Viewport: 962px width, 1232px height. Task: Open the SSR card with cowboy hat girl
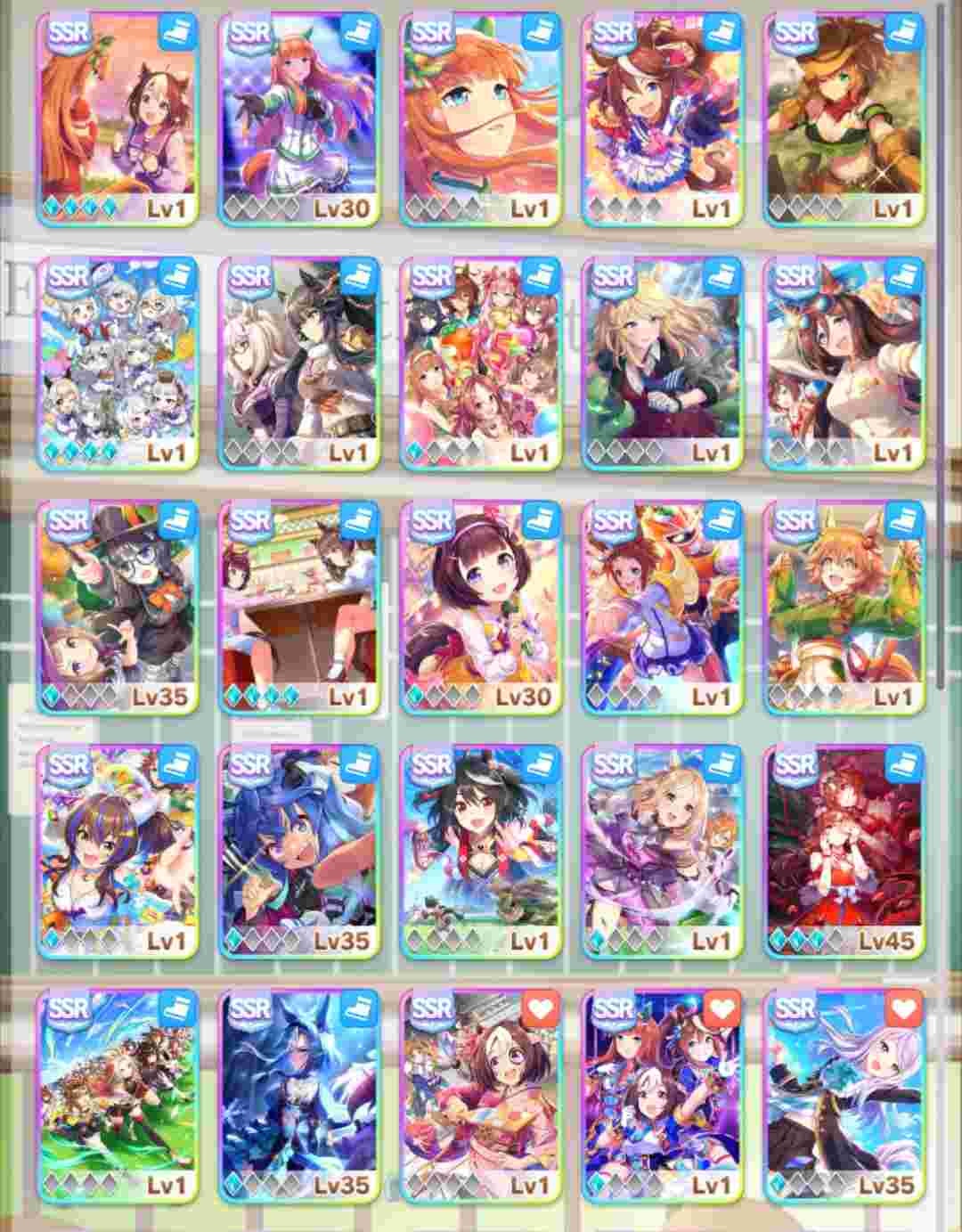click(x=844, y=118)
